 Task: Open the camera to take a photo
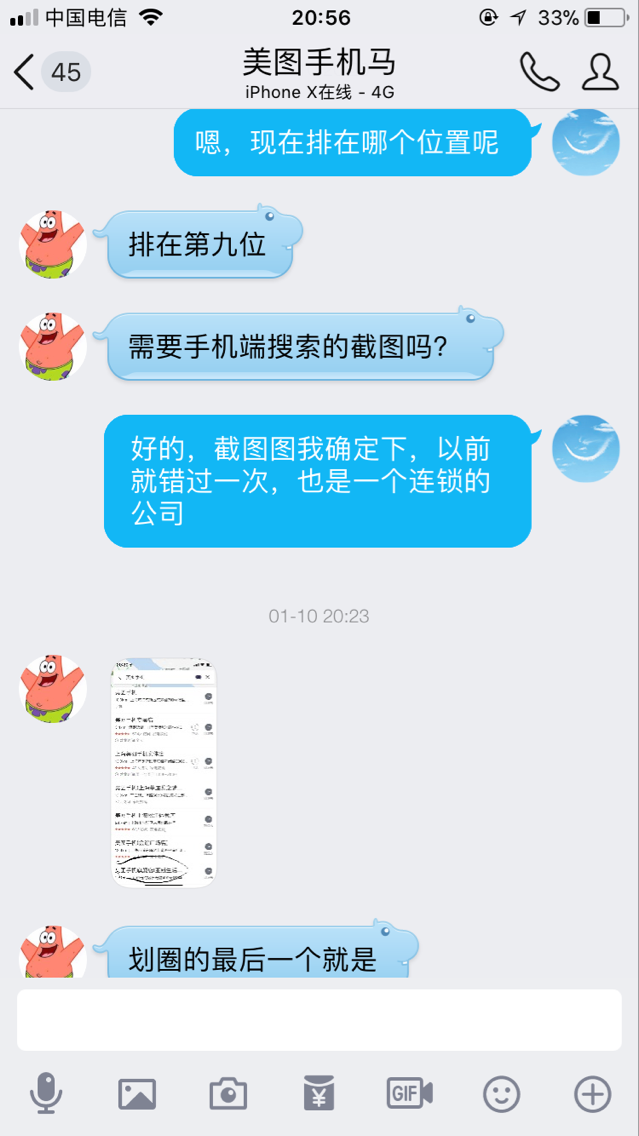(x=228, y=1094)
